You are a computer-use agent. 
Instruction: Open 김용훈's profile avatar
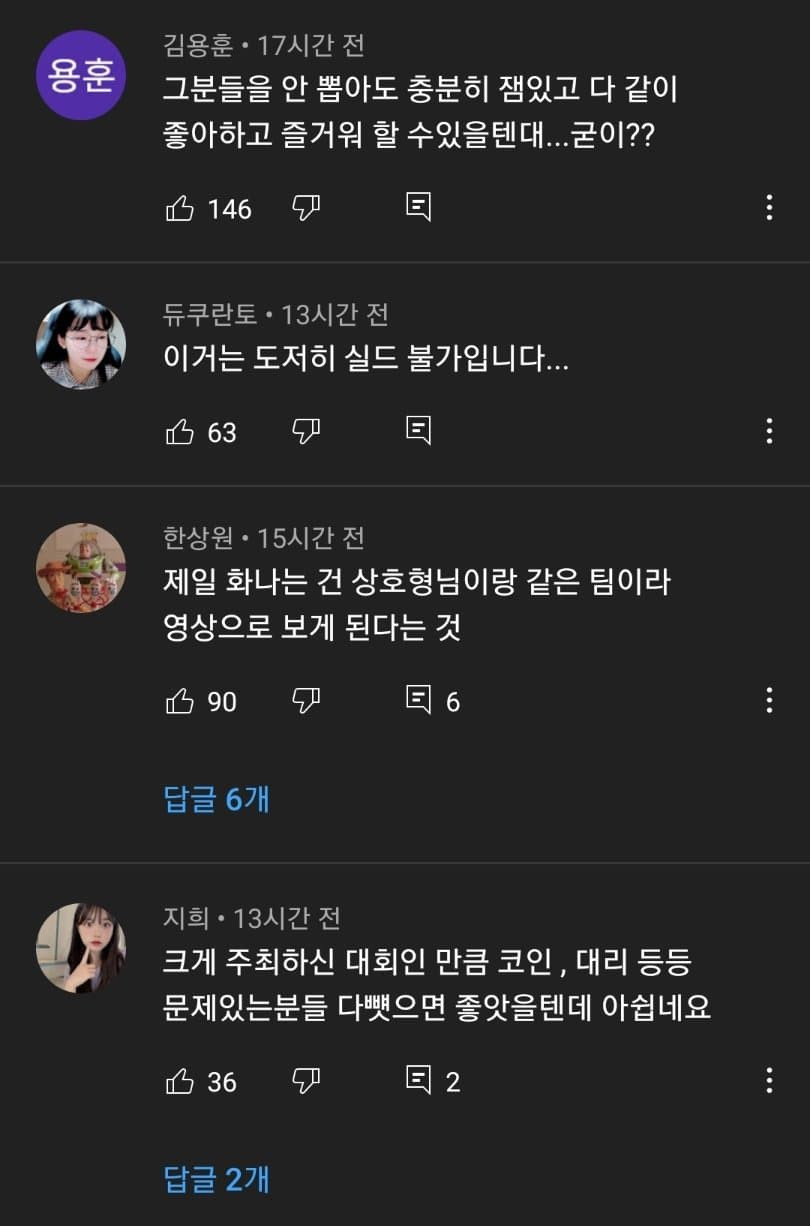[81, 76]
